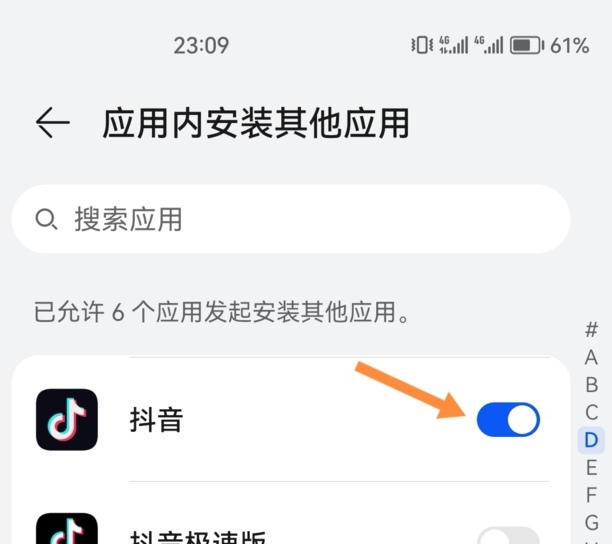Disable the 抖音 install permission switch

tap(508, 420)
